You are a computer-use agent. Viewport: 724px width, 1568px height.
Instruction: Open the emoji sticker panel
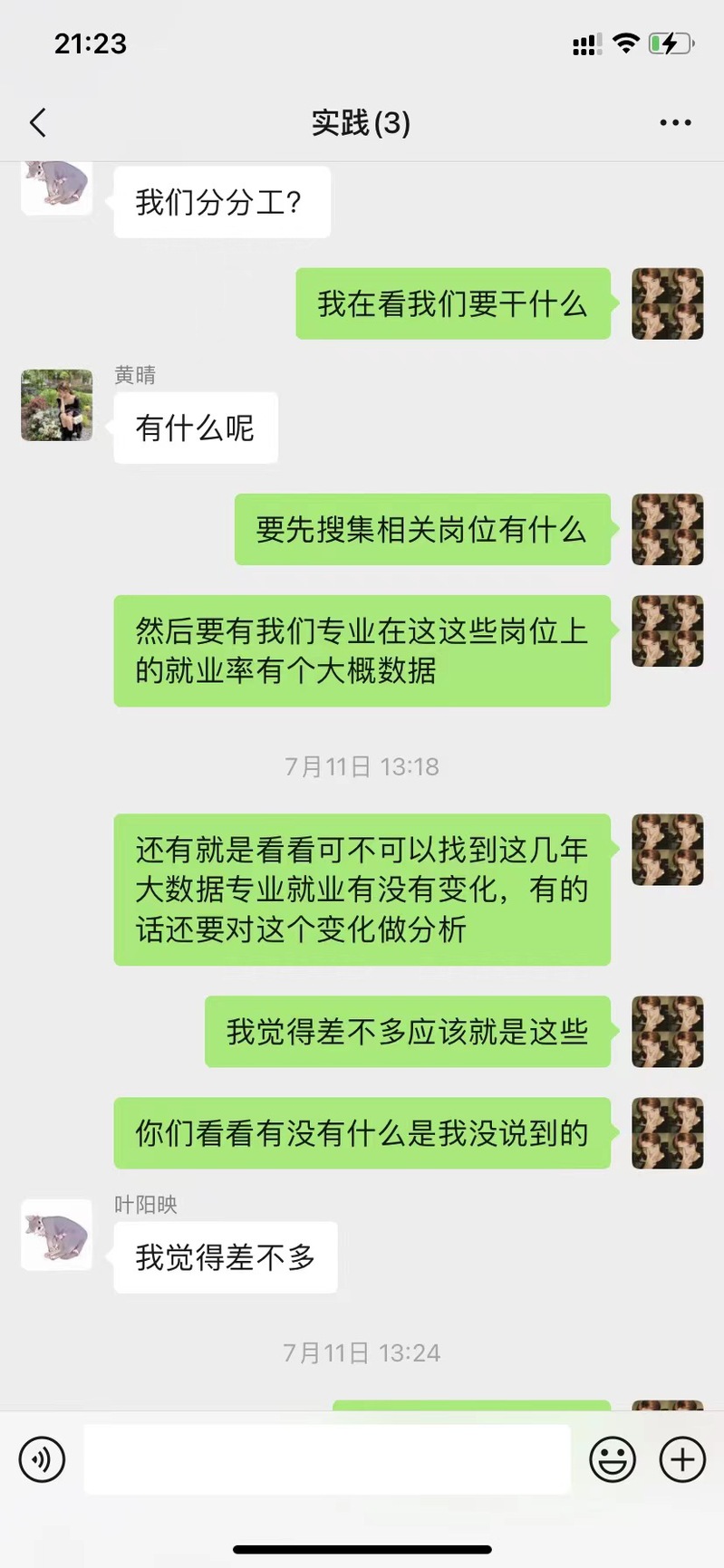(613, 1459)
